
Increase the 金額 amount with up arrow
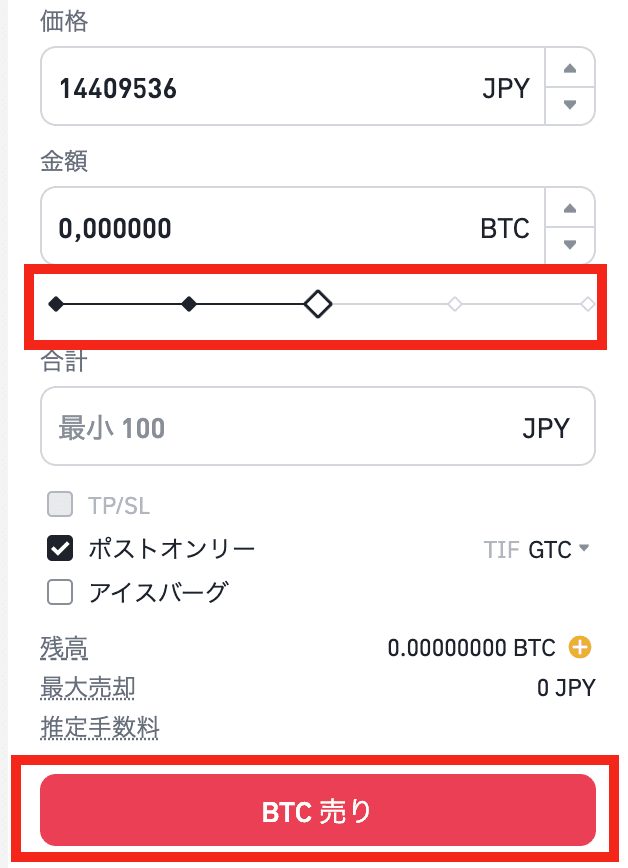570,209
